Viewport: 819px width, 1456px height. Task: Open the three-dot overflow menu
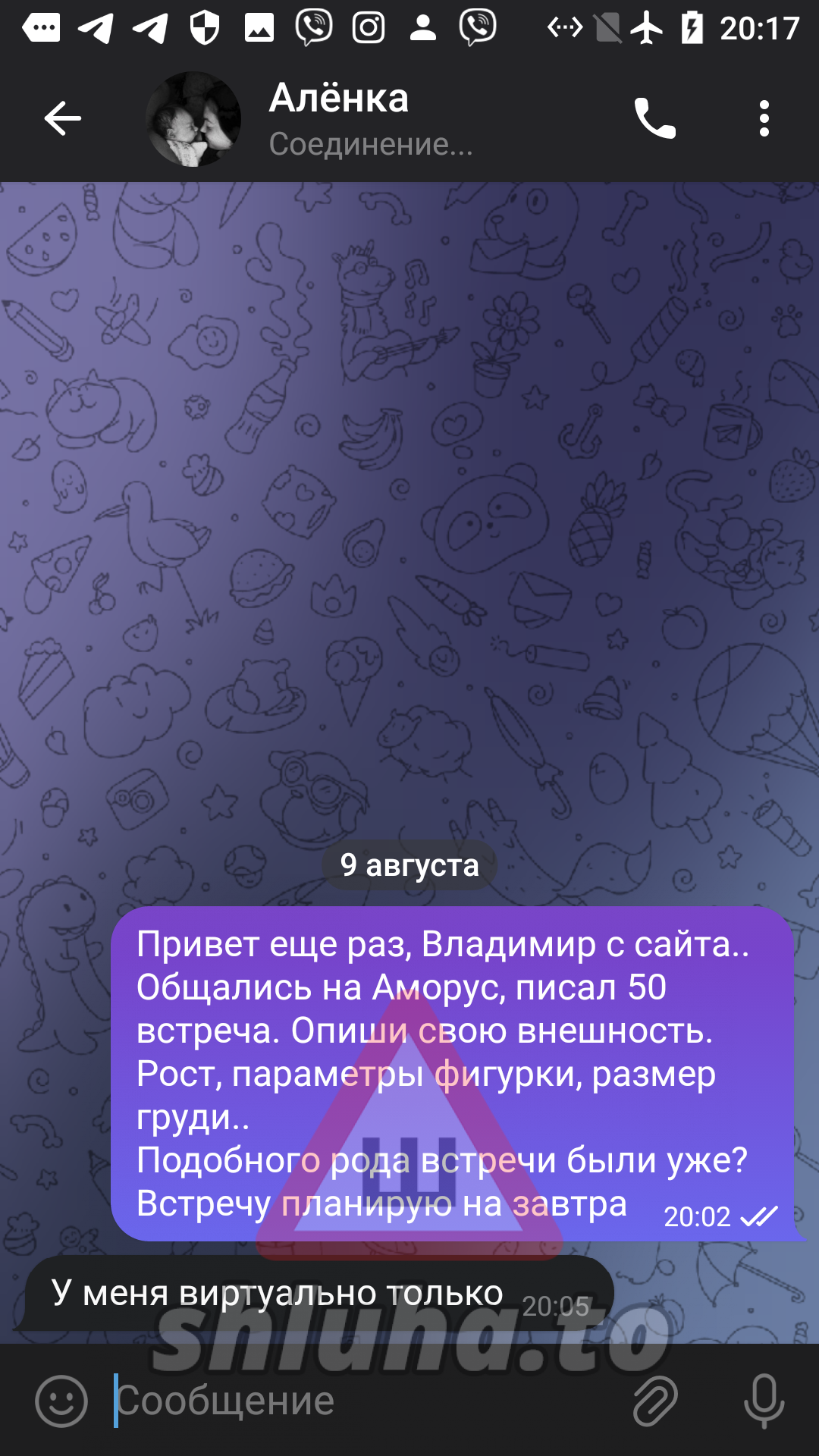764,119
